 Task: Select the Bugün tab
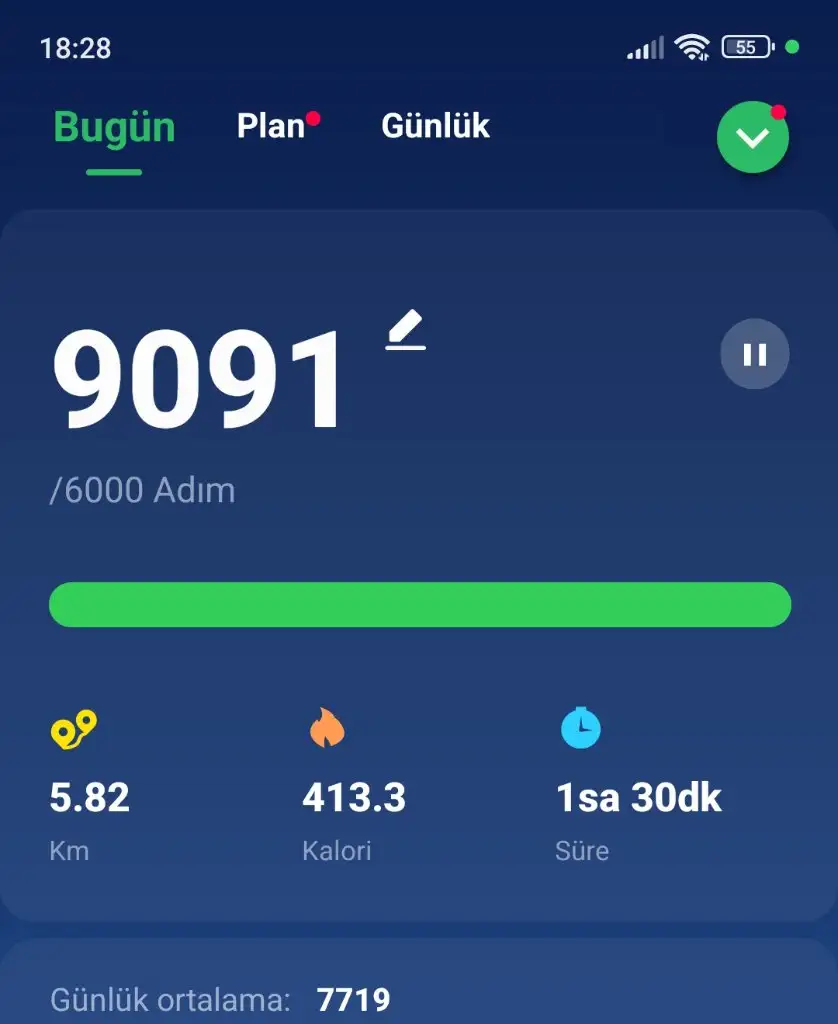click(x=114, y=128)
